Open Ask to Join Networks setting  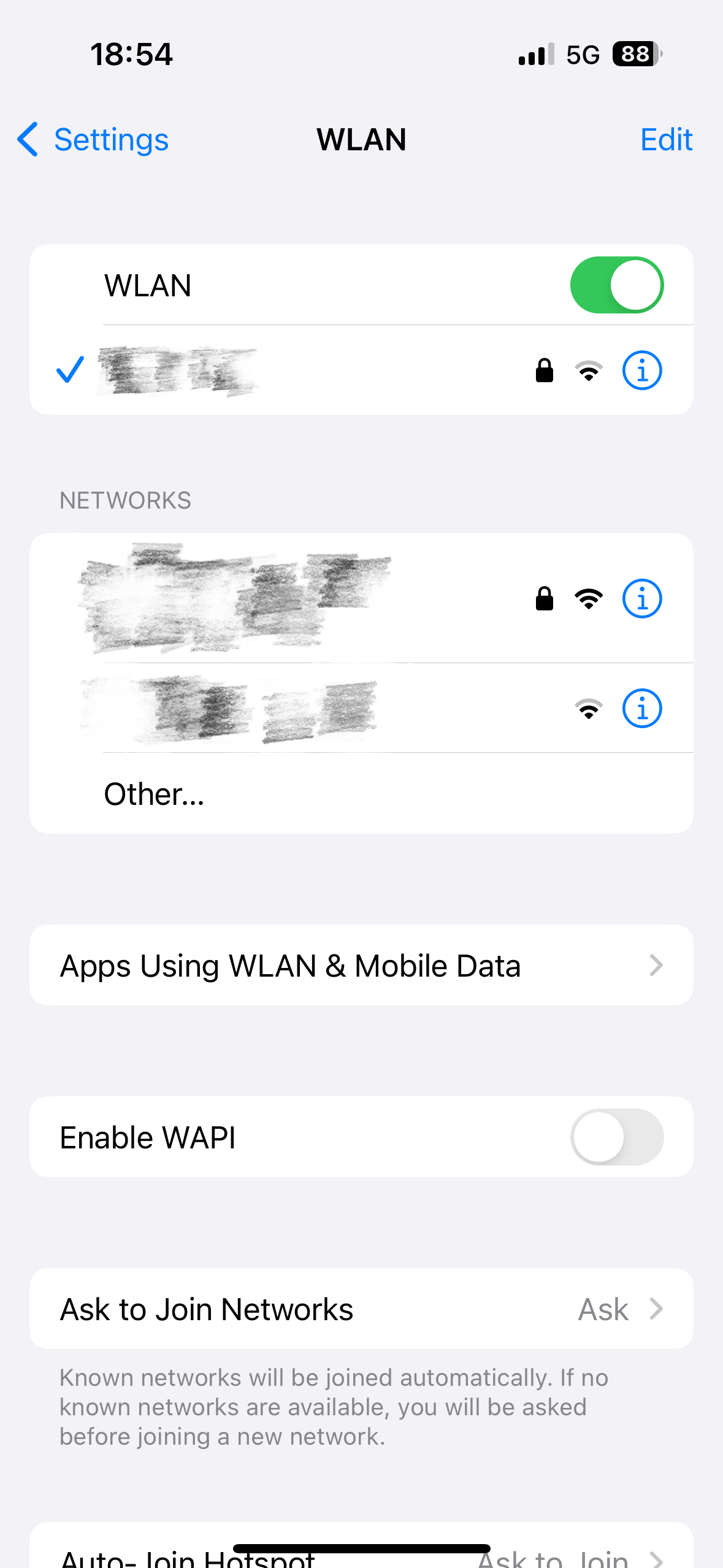361,1309
